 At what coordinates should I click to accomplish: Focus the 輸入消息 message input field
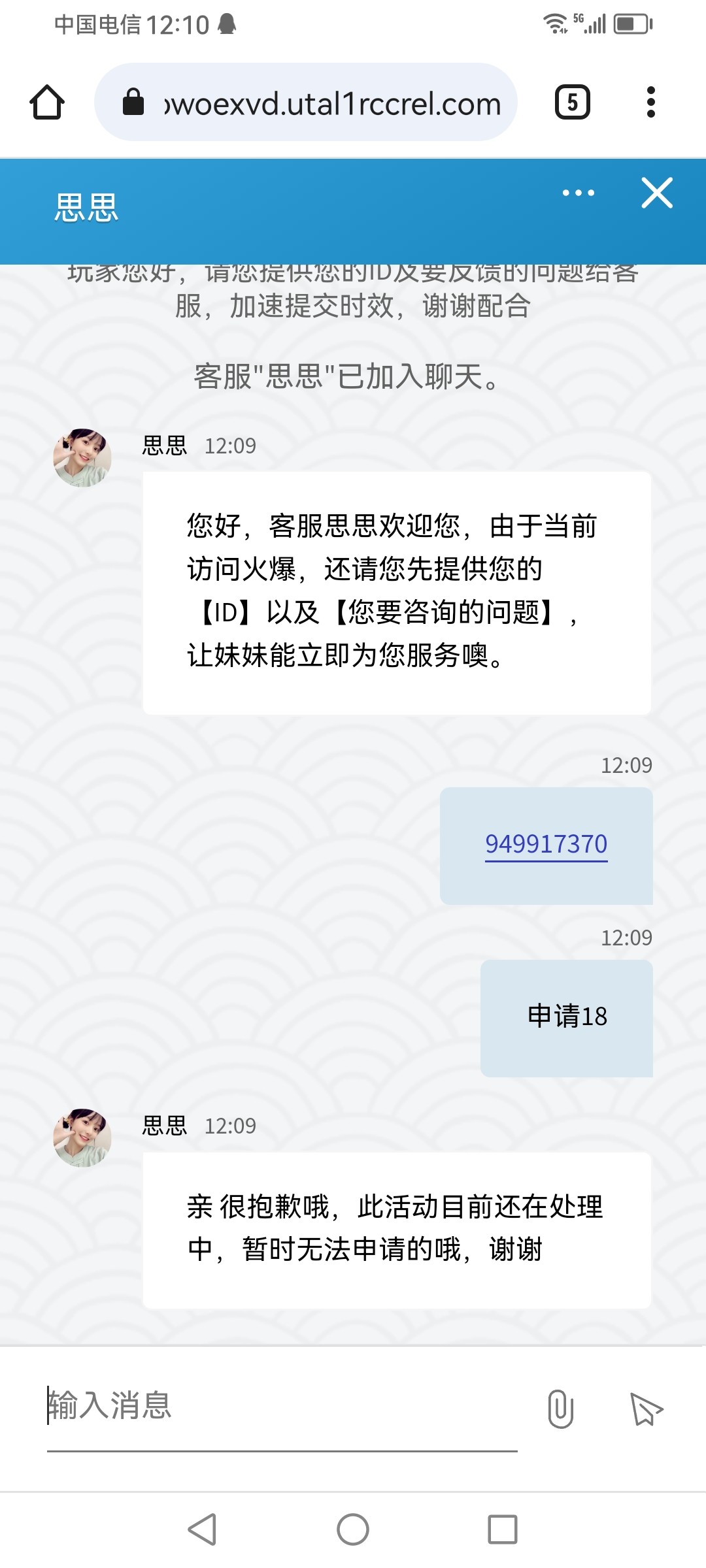[281, 1406]
